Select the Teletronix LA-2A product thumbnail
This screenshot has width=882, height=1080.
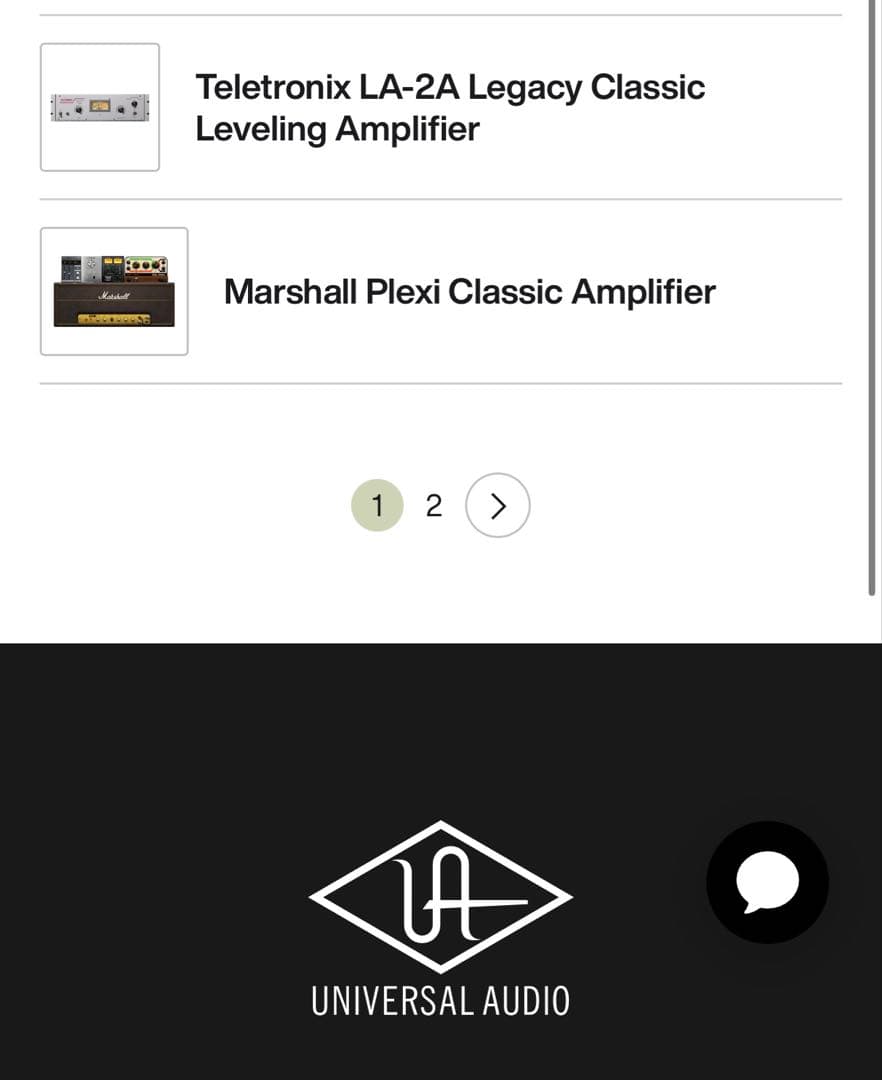(x=99, y=105)
